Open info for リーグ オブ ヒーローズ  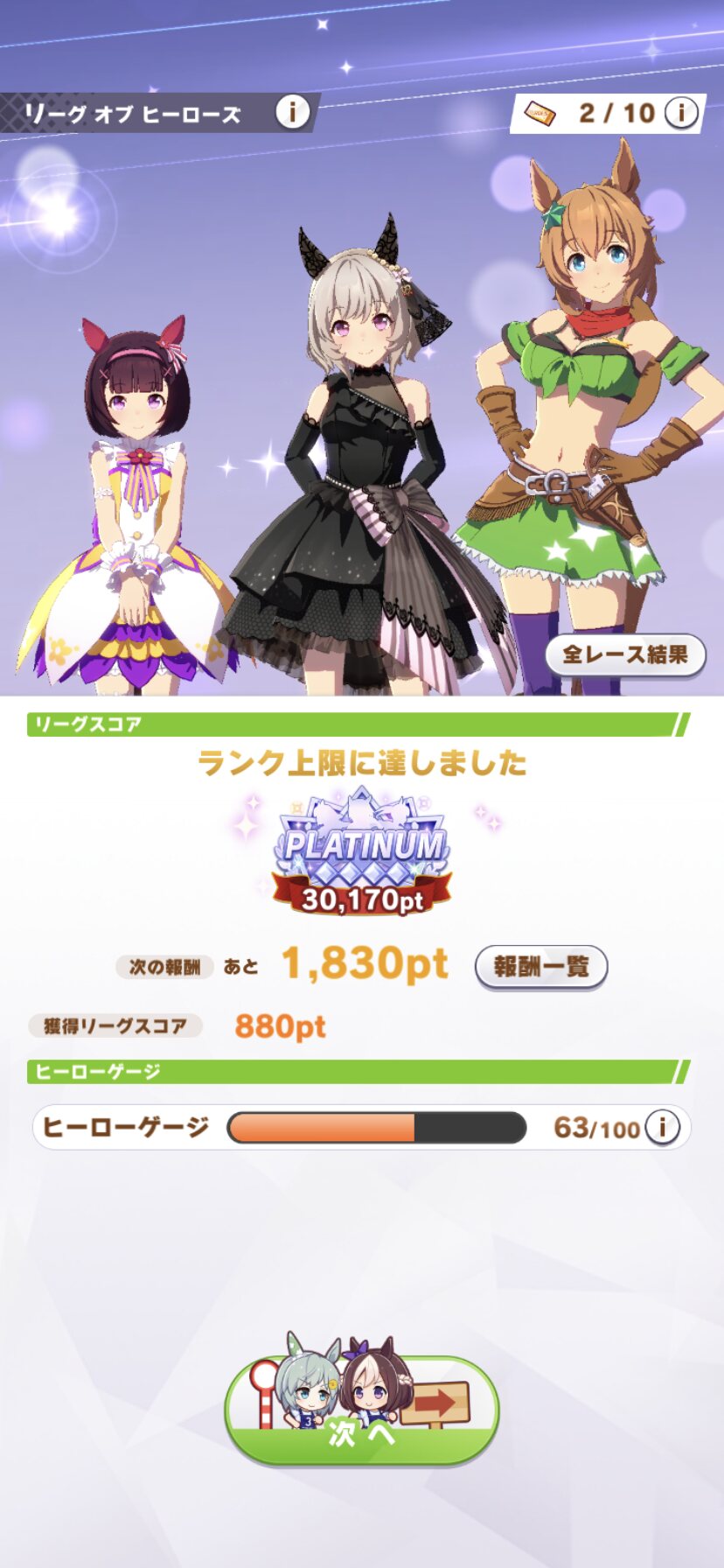coord(293,113)
